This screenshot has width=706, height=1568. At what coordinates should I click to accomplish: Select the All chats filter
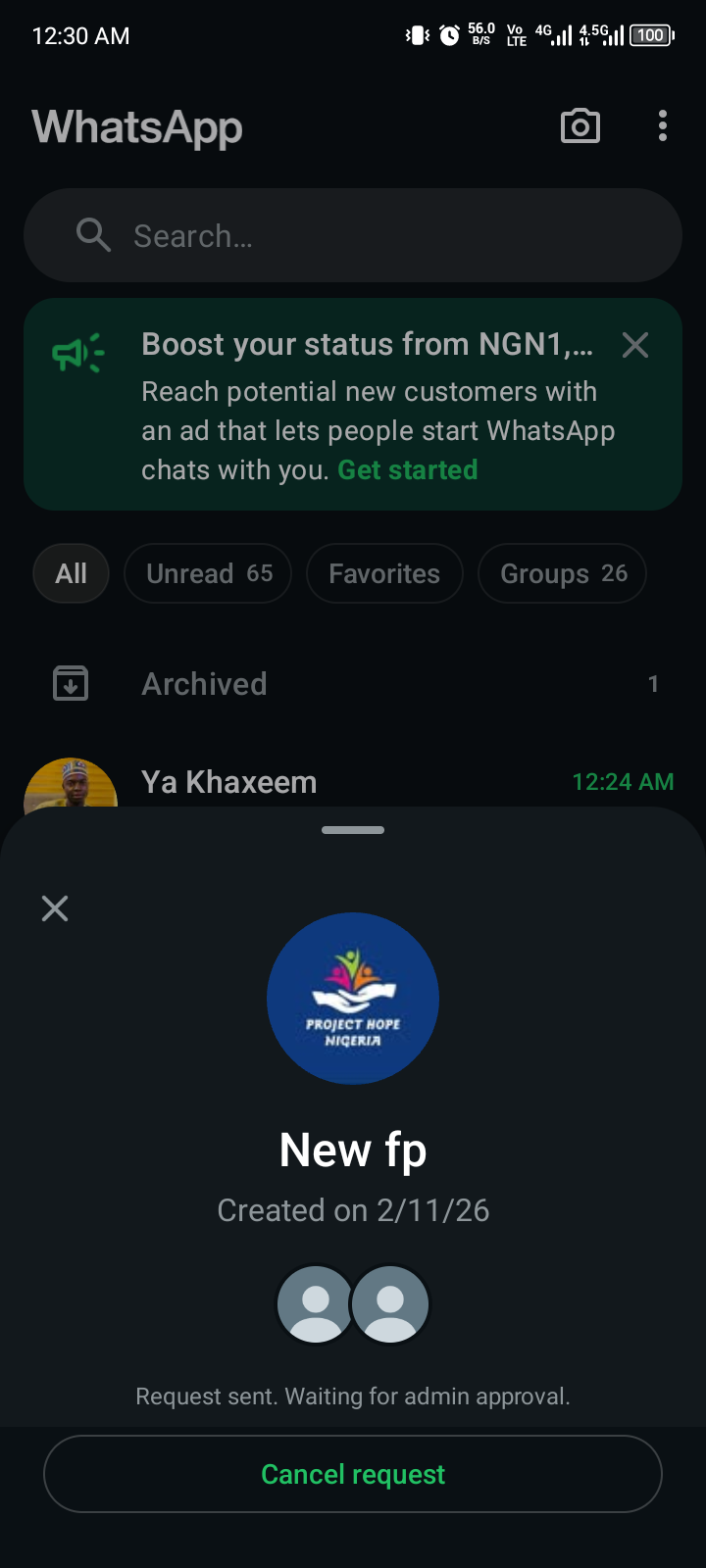pos(71,573)
